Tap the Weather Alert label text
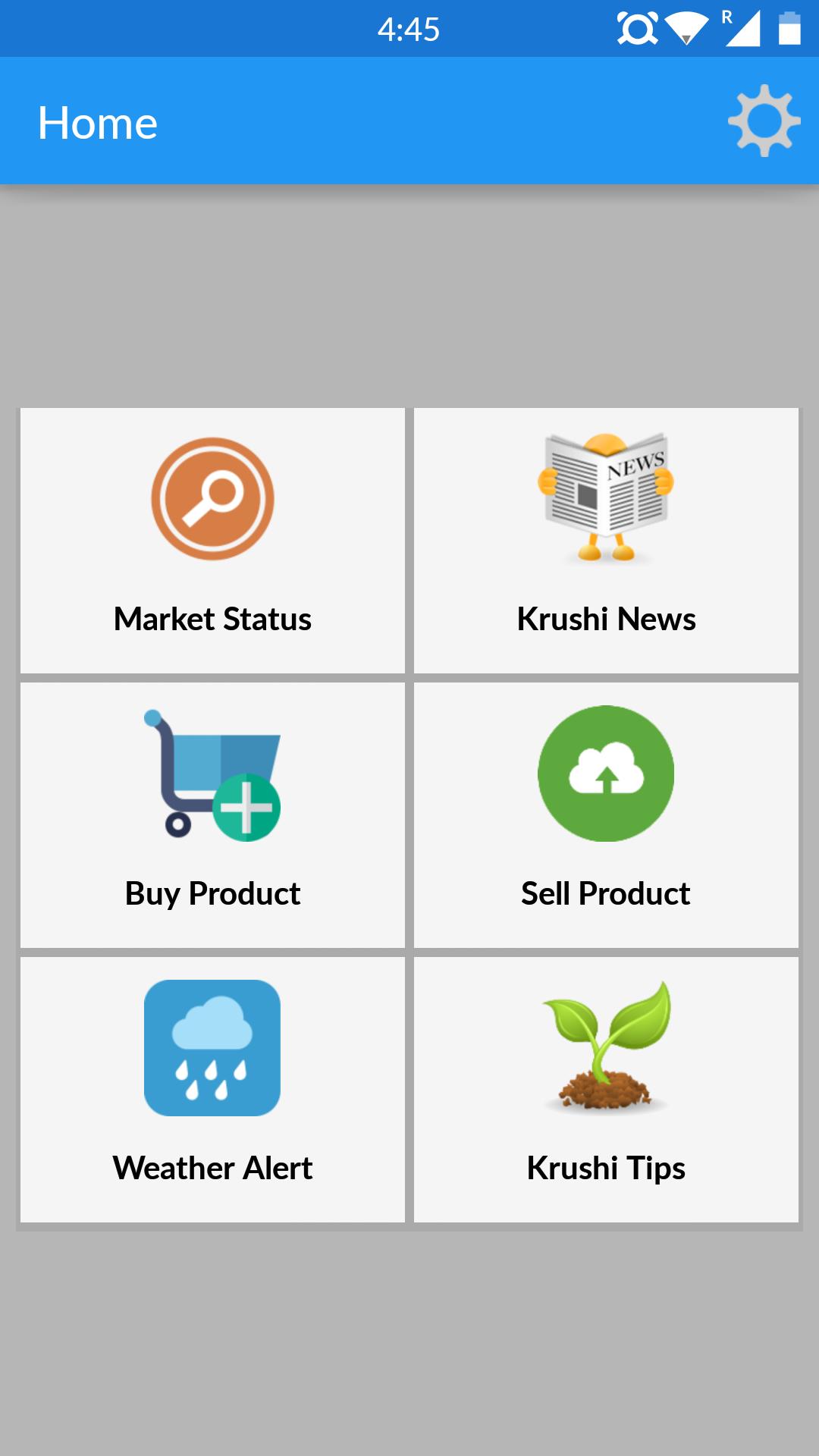The width and height of the screenshot is (819, 1456). pos(212,1168)
